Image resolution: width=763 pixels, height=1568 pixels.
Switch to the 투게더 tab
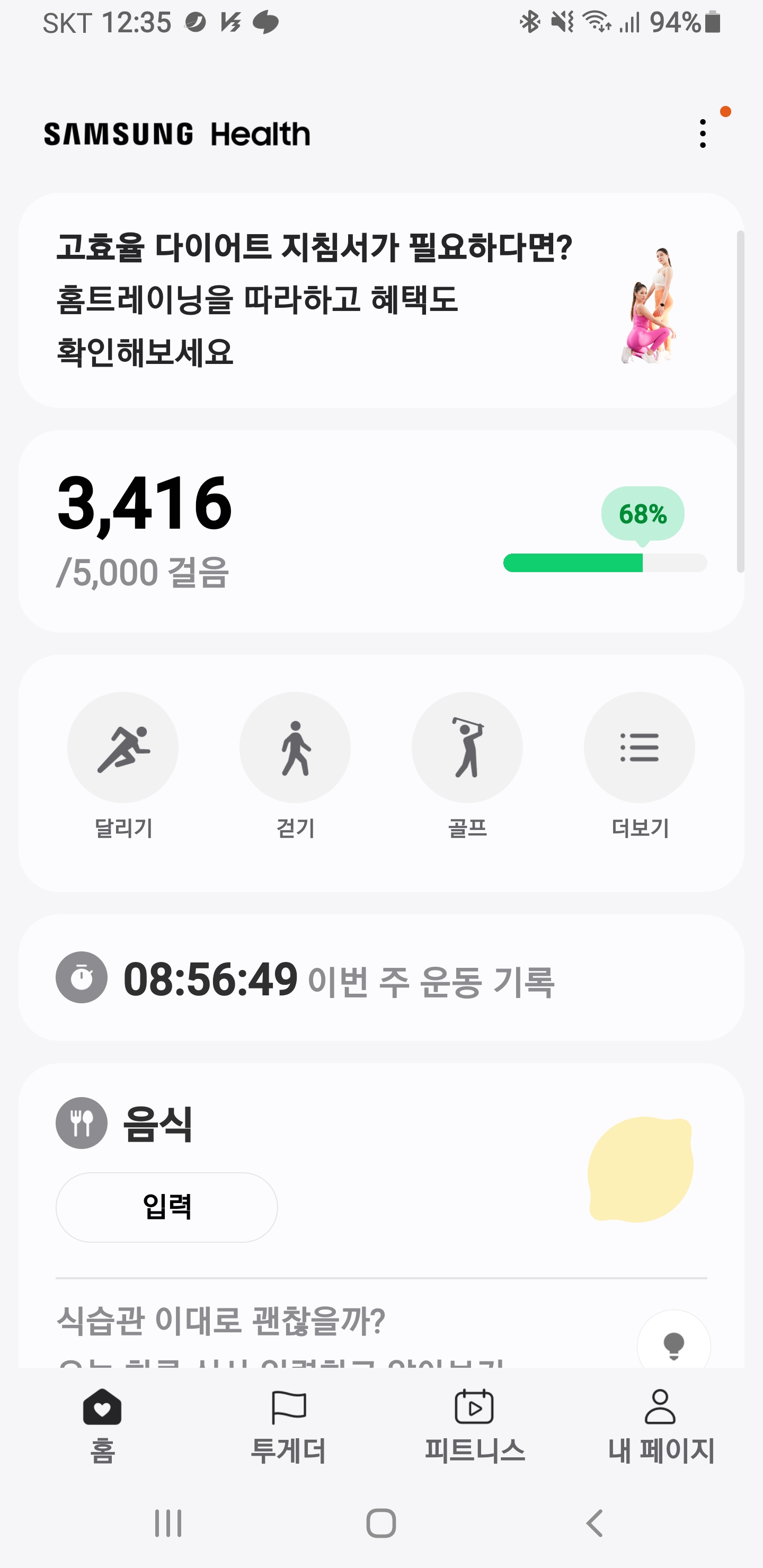(x=289, y=1426)
